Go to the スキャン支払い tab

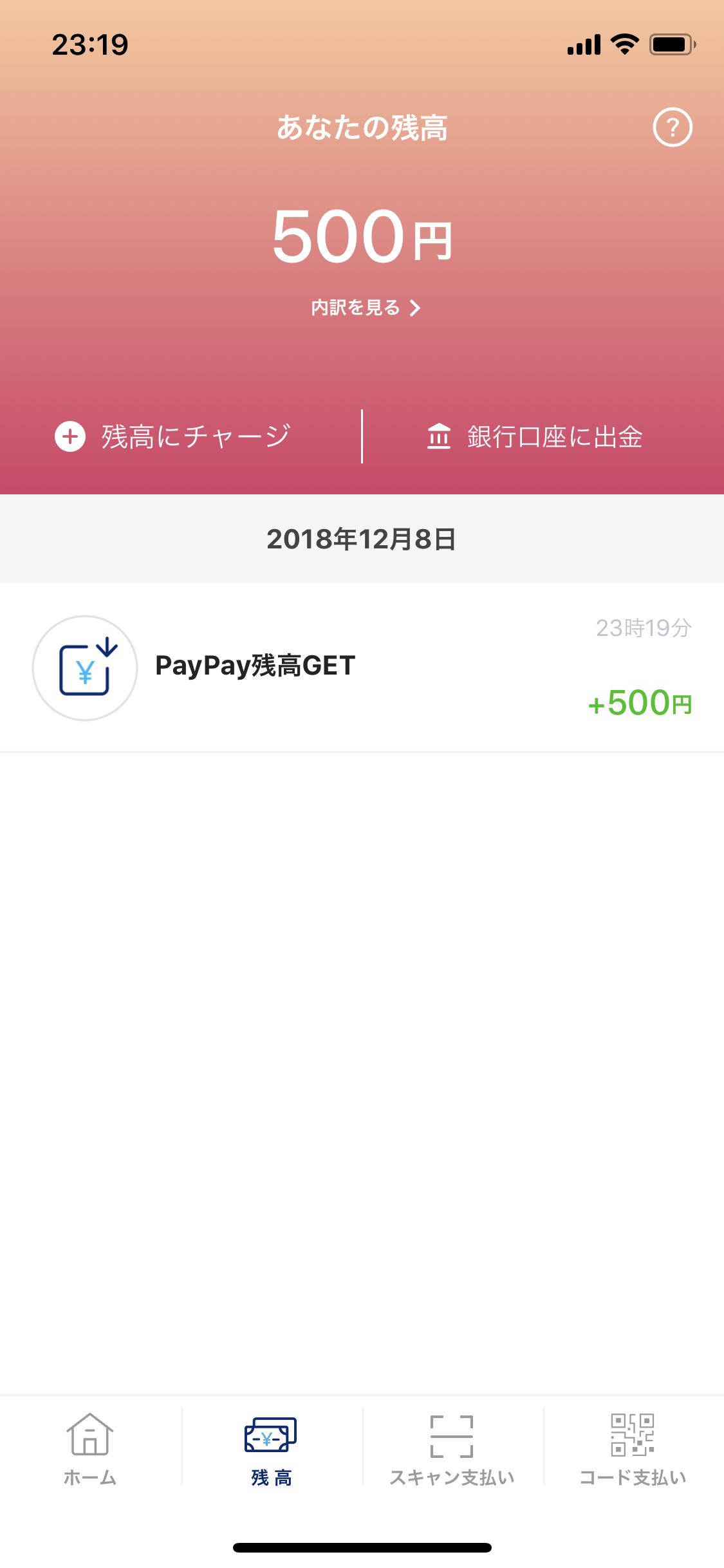pyautogui.click(x=452, y=1449)
